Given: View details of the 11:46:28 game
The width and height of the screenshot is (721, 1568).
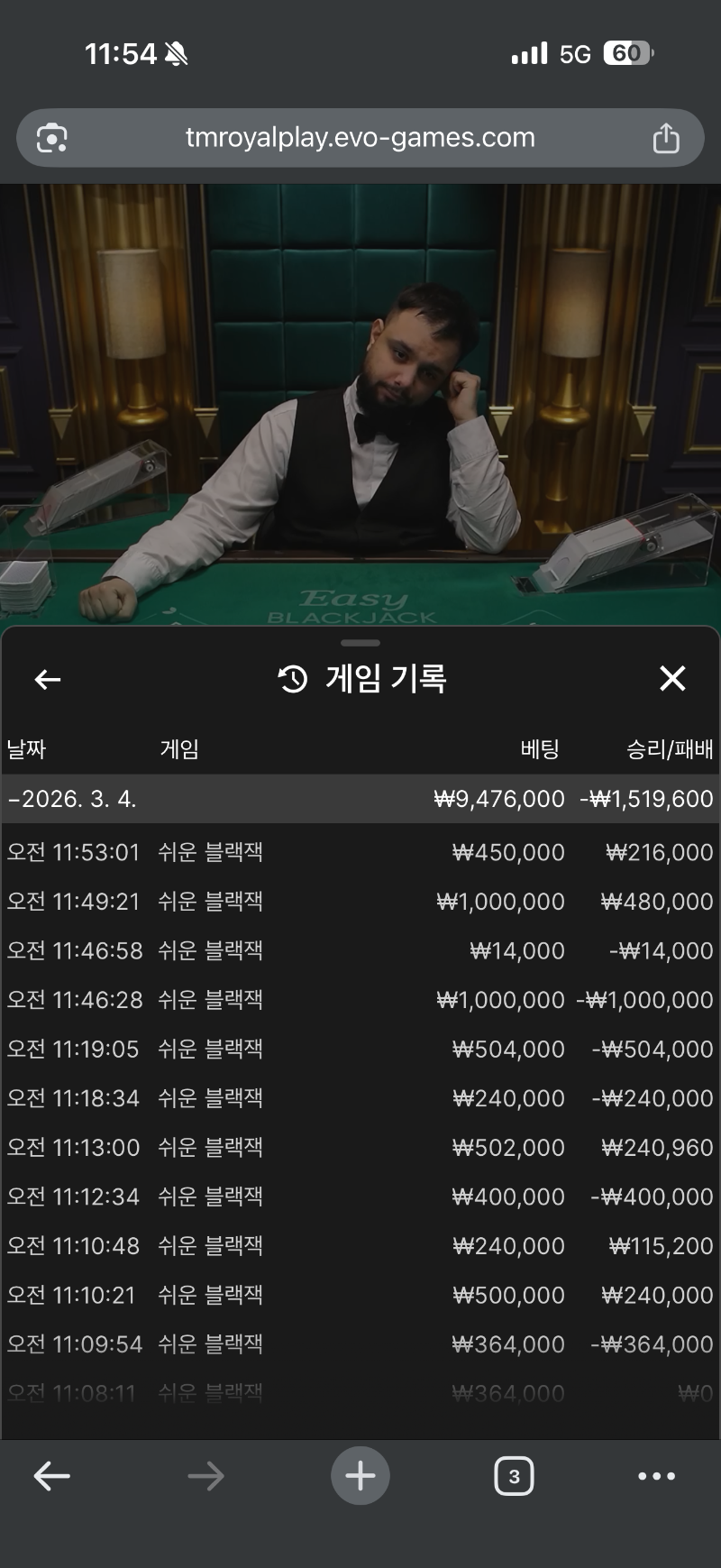Looking at the screenshot, I should (x=360, y=1000).
